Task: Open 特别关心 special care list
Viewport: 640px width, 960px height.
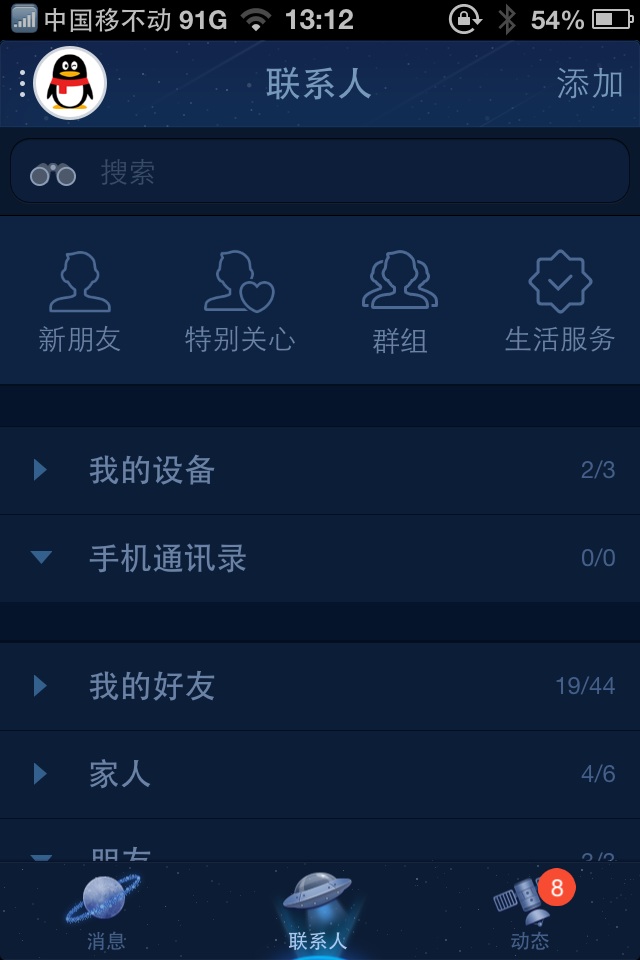Action: click(x=240, y=301)
